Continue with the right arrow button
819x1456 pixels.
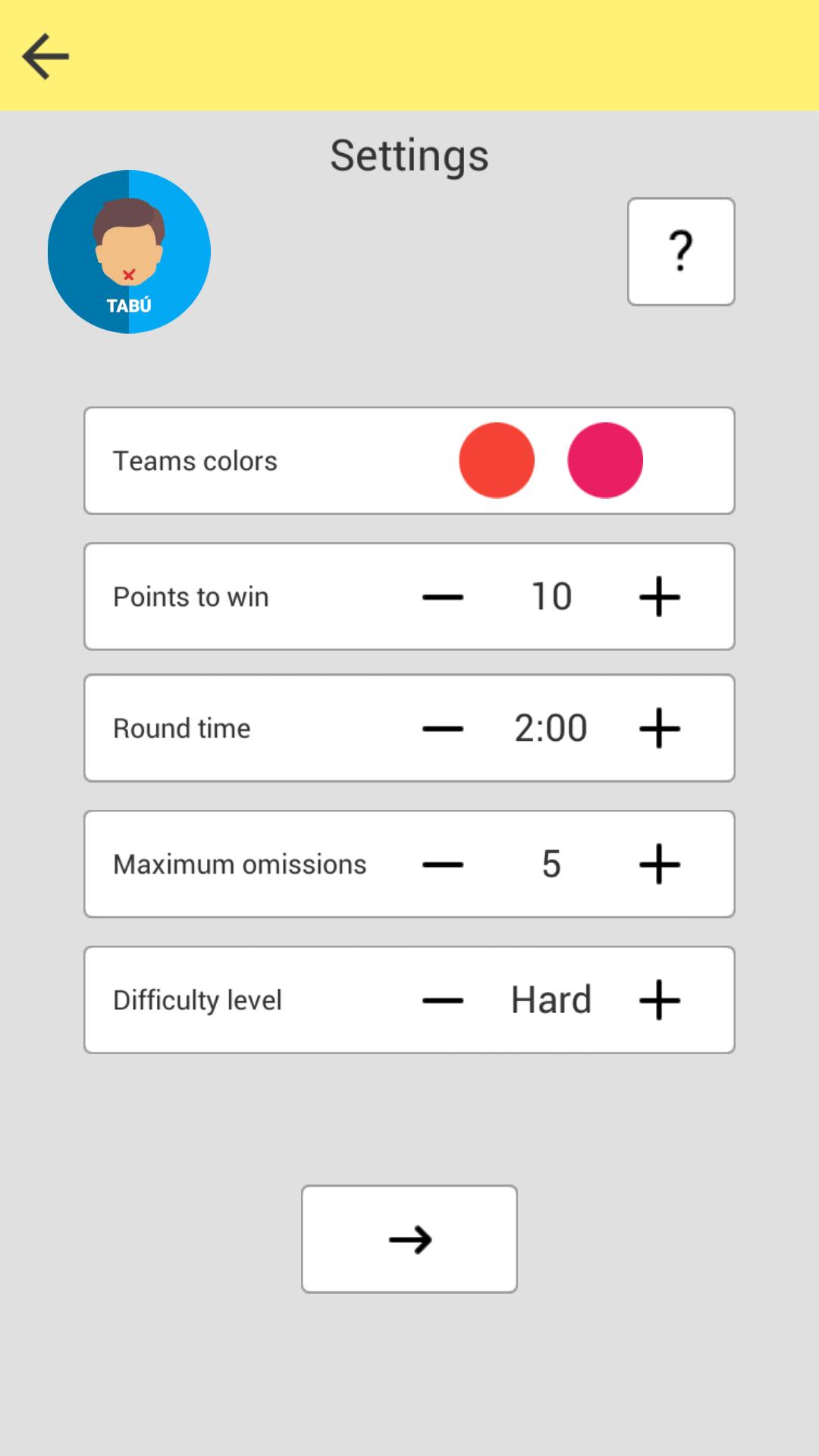click(409, 1239)
